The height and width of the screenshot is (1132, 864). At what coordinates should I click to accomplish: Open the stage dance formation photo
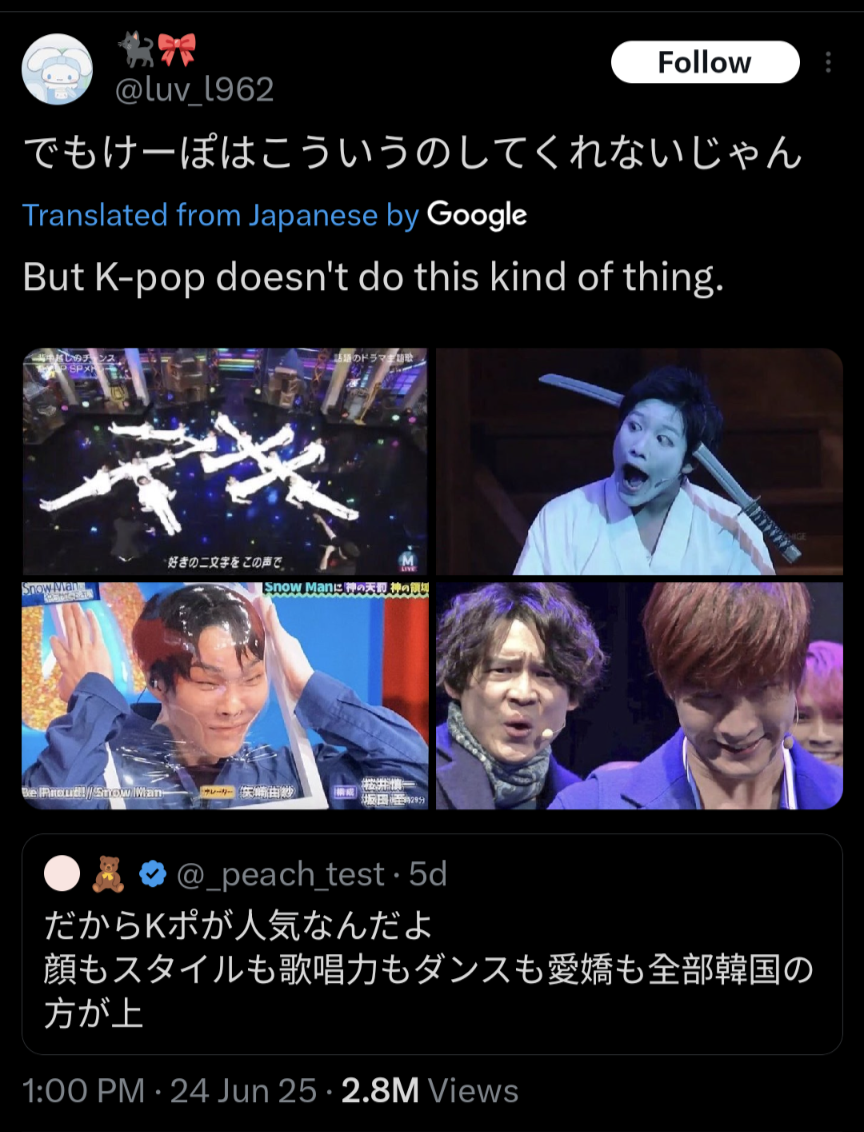(x=225, y=462)
